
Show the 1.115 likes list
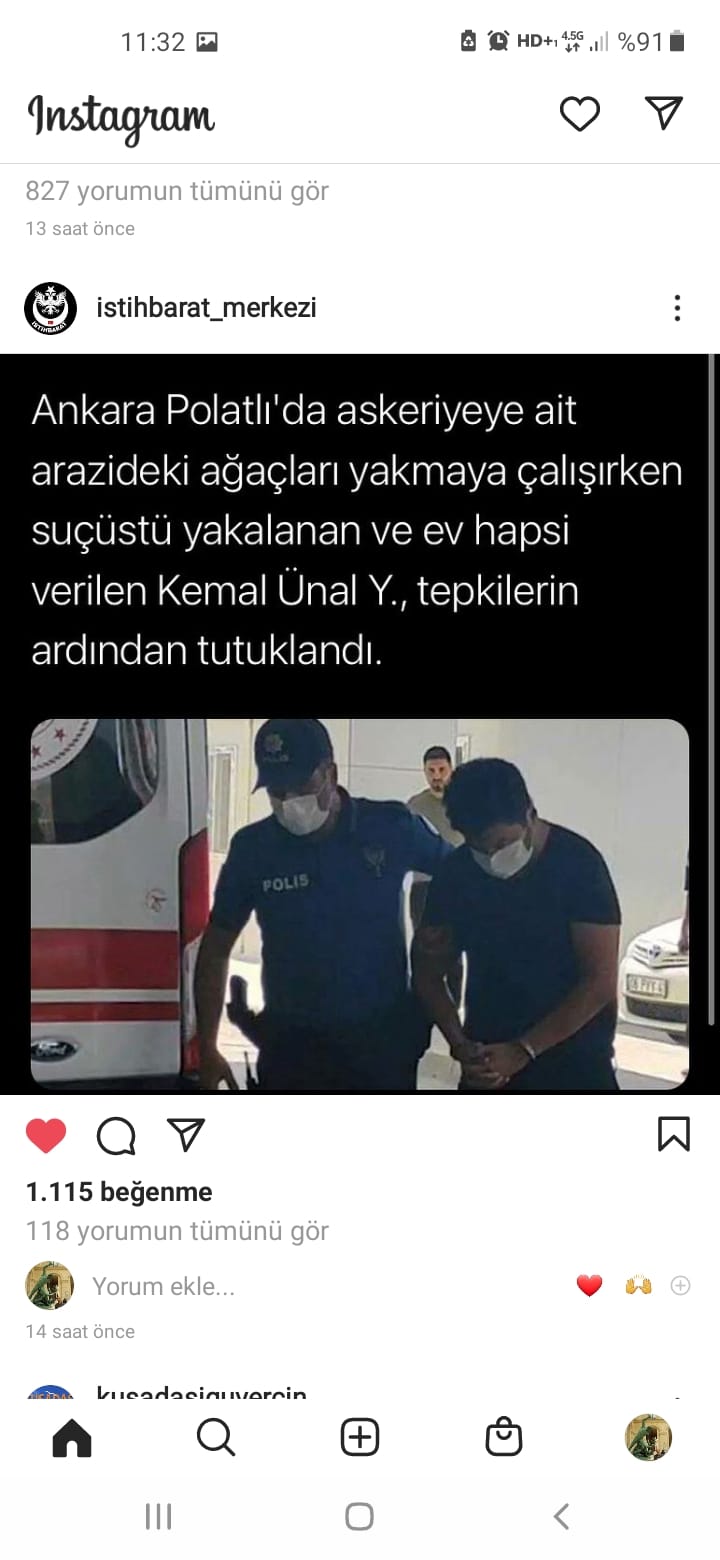tap(119, 1192)
